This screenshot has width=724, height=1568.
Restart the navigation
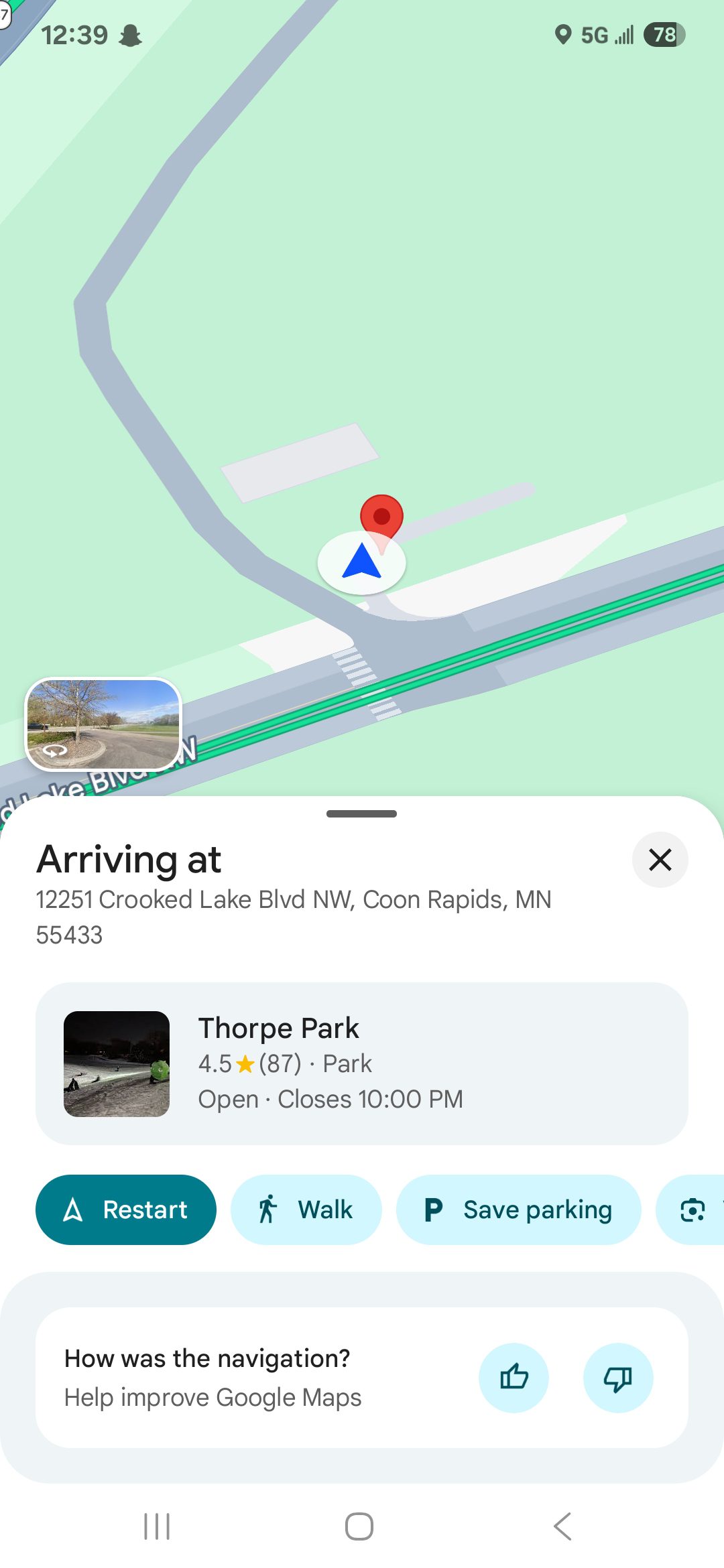pyautogui.click(x=126, y=1210)
